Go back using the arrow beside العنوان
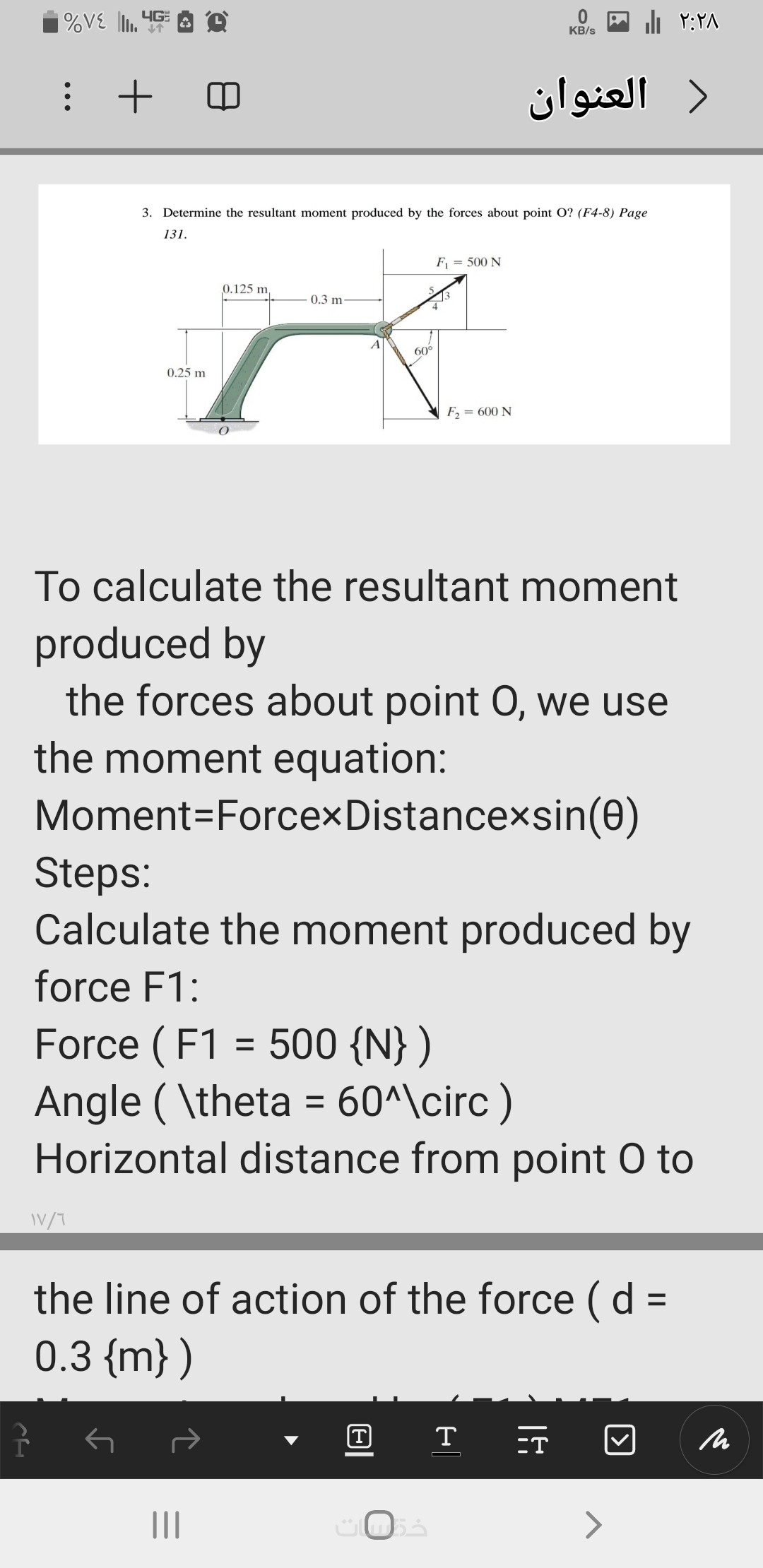763x1568 pixels. (697, 97)
